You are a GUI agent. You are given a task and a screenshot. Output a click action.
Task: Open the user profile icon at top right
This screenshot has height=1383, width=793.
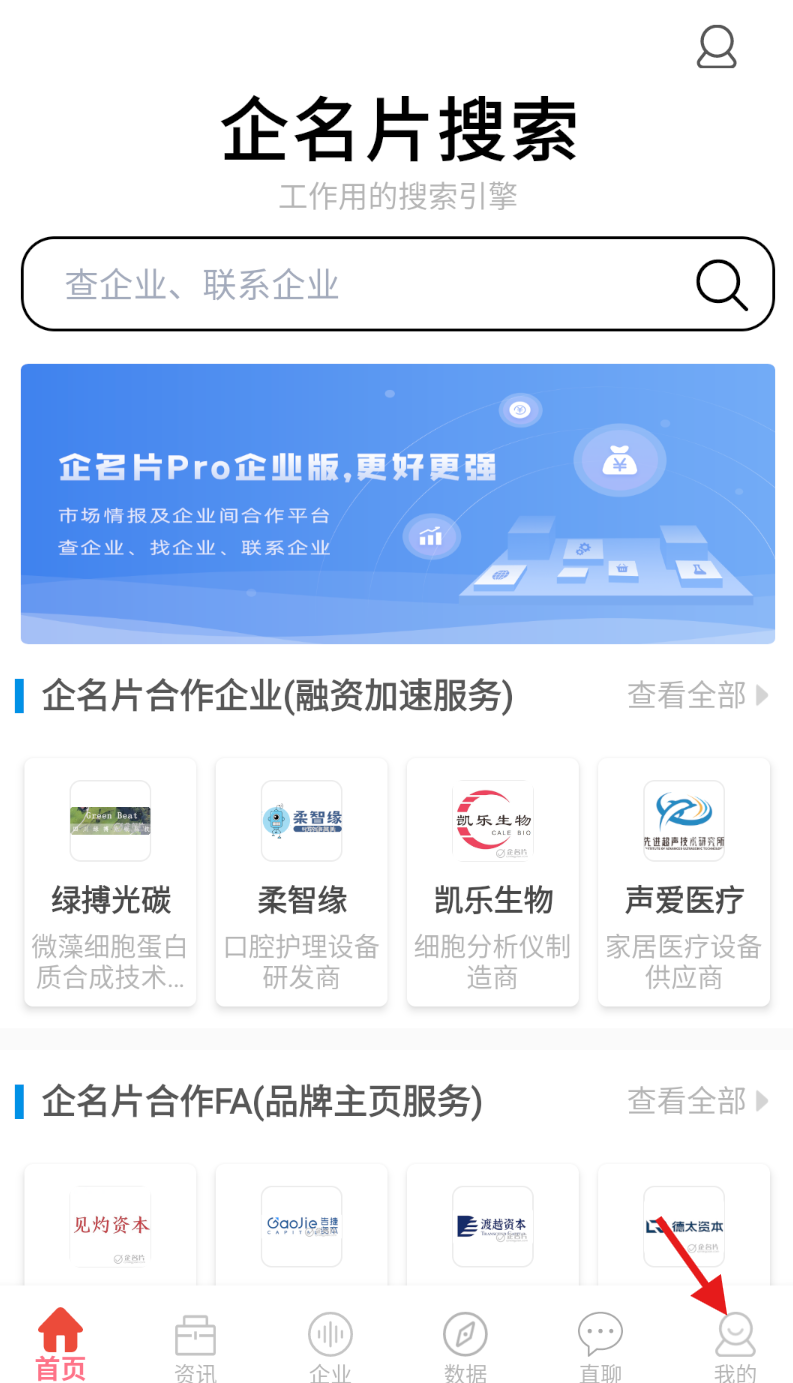pyautogui.click(x=716, y=47)
